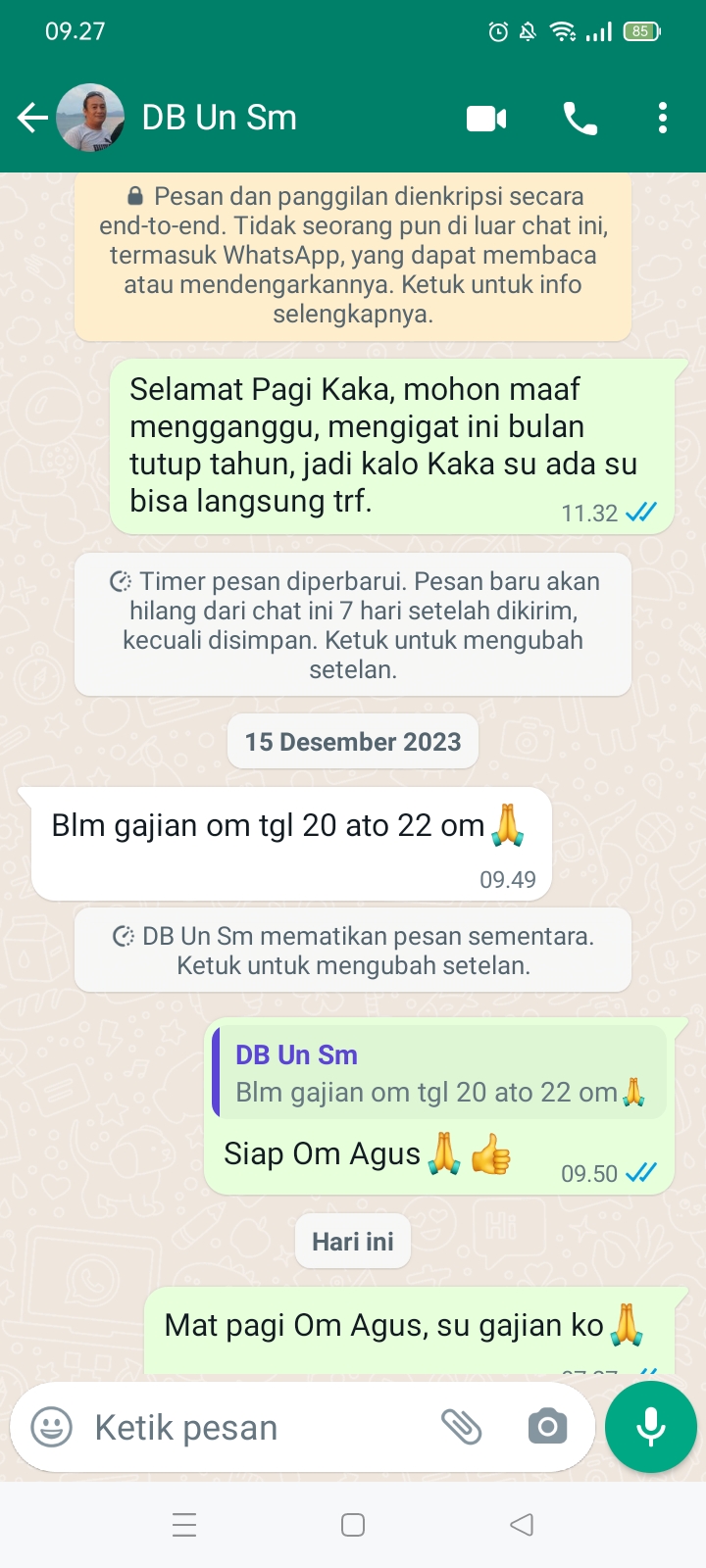Start a video call with DB Un Sm
706x1568 pixels.
pos(487,117)
